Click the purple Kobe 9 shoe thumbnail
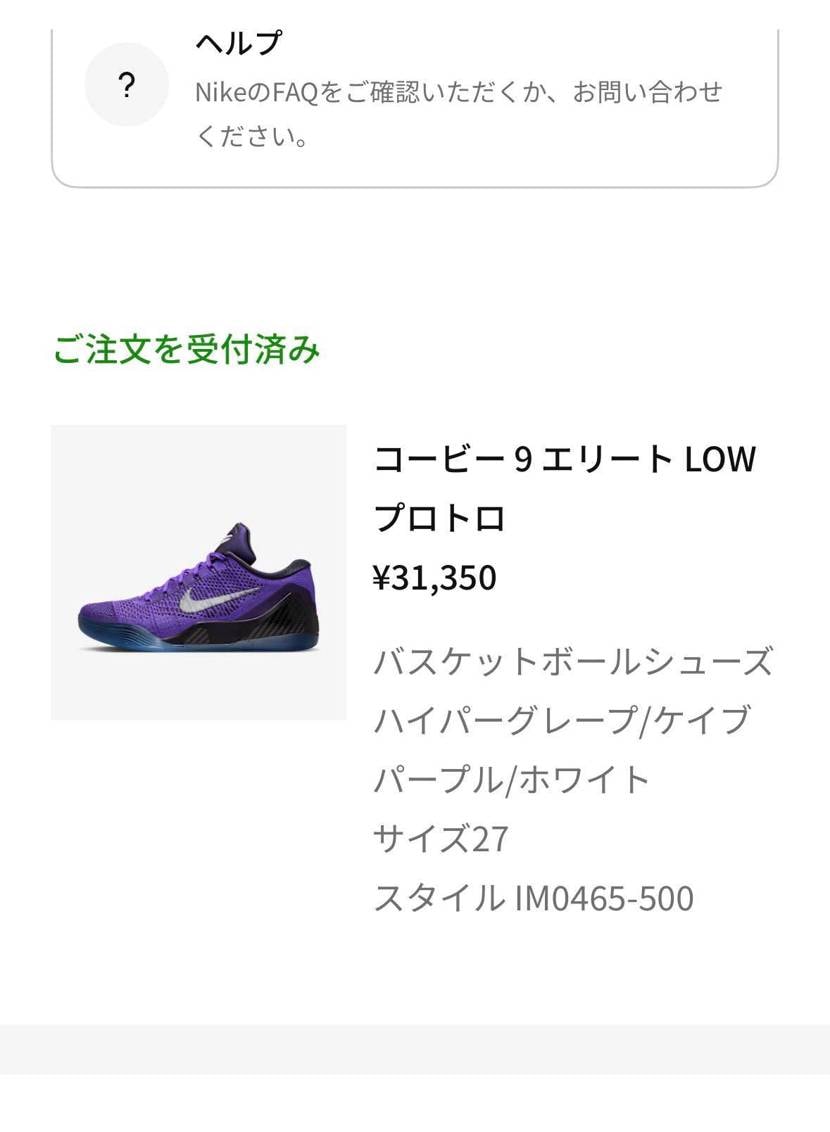 pos(198,572)
